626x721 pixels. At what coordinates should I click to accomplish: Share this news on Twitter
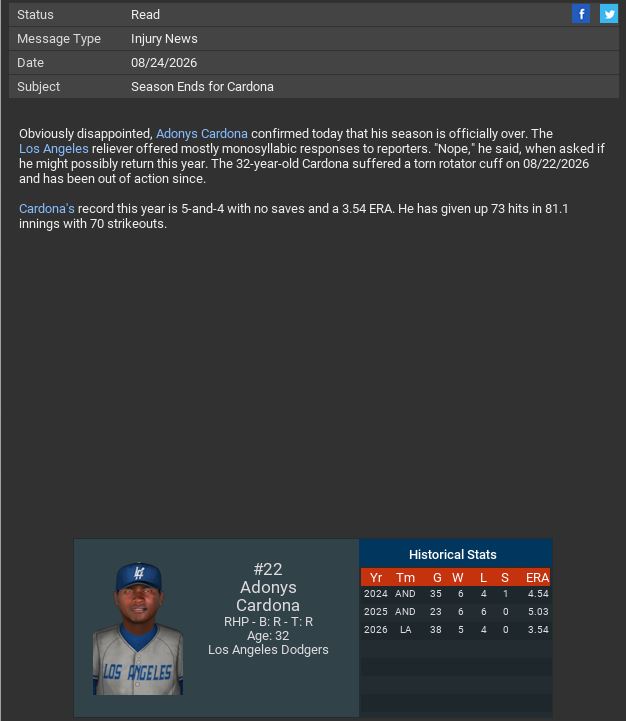(608, 14)
